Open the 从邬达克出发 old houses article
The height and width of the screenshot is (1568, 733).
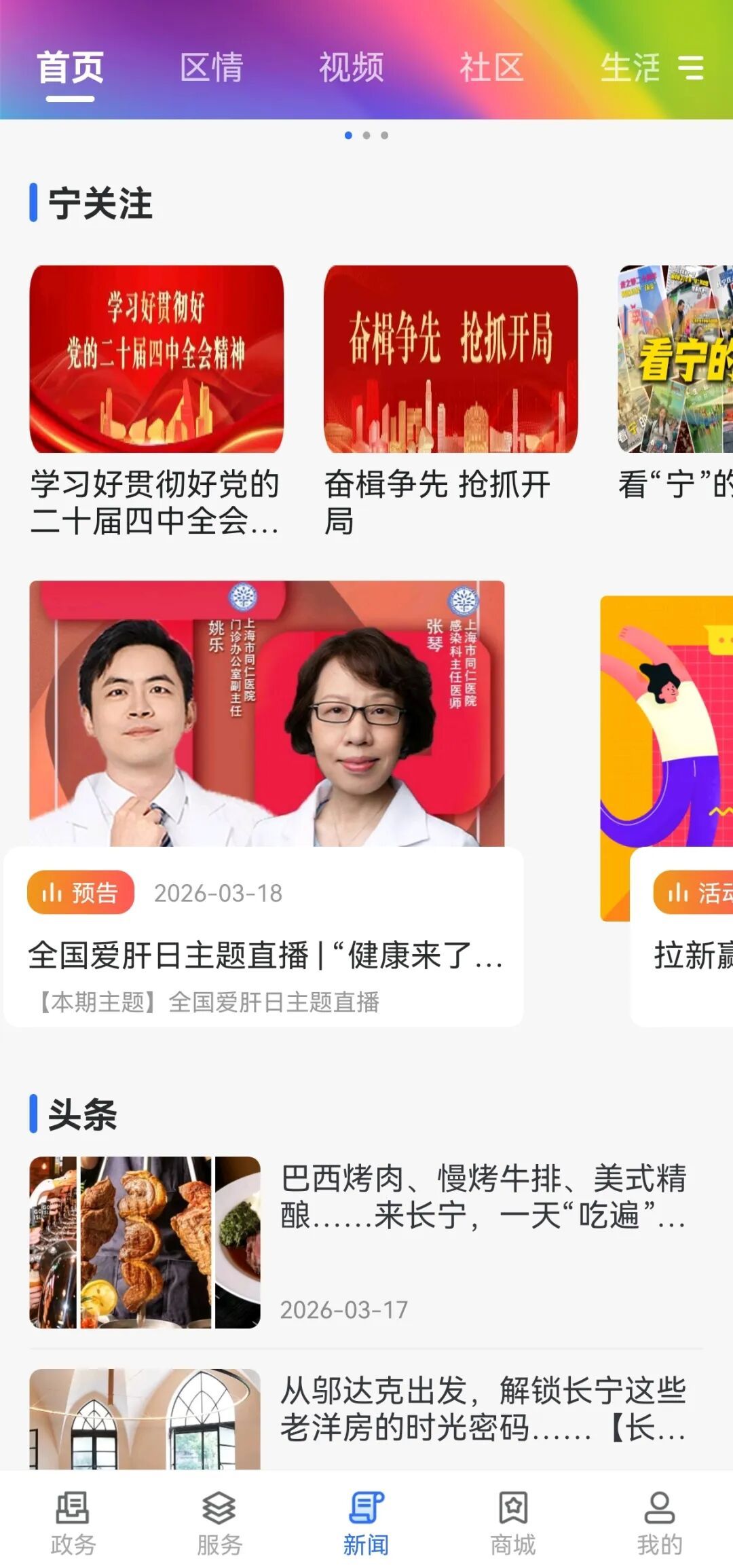(366, 1414)
